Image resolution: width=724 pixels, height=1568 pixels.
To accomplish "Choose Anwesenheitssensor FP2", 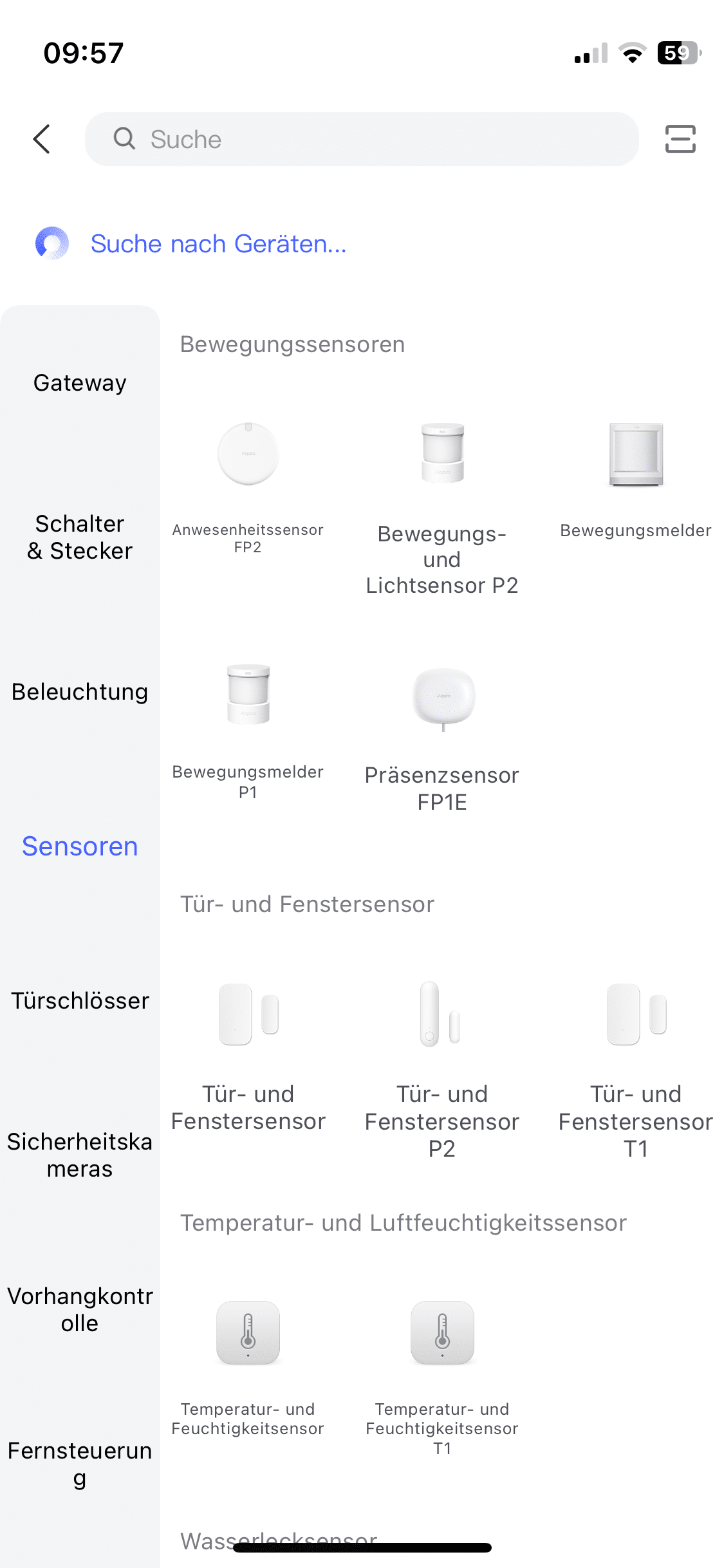I will click(248, 483).
